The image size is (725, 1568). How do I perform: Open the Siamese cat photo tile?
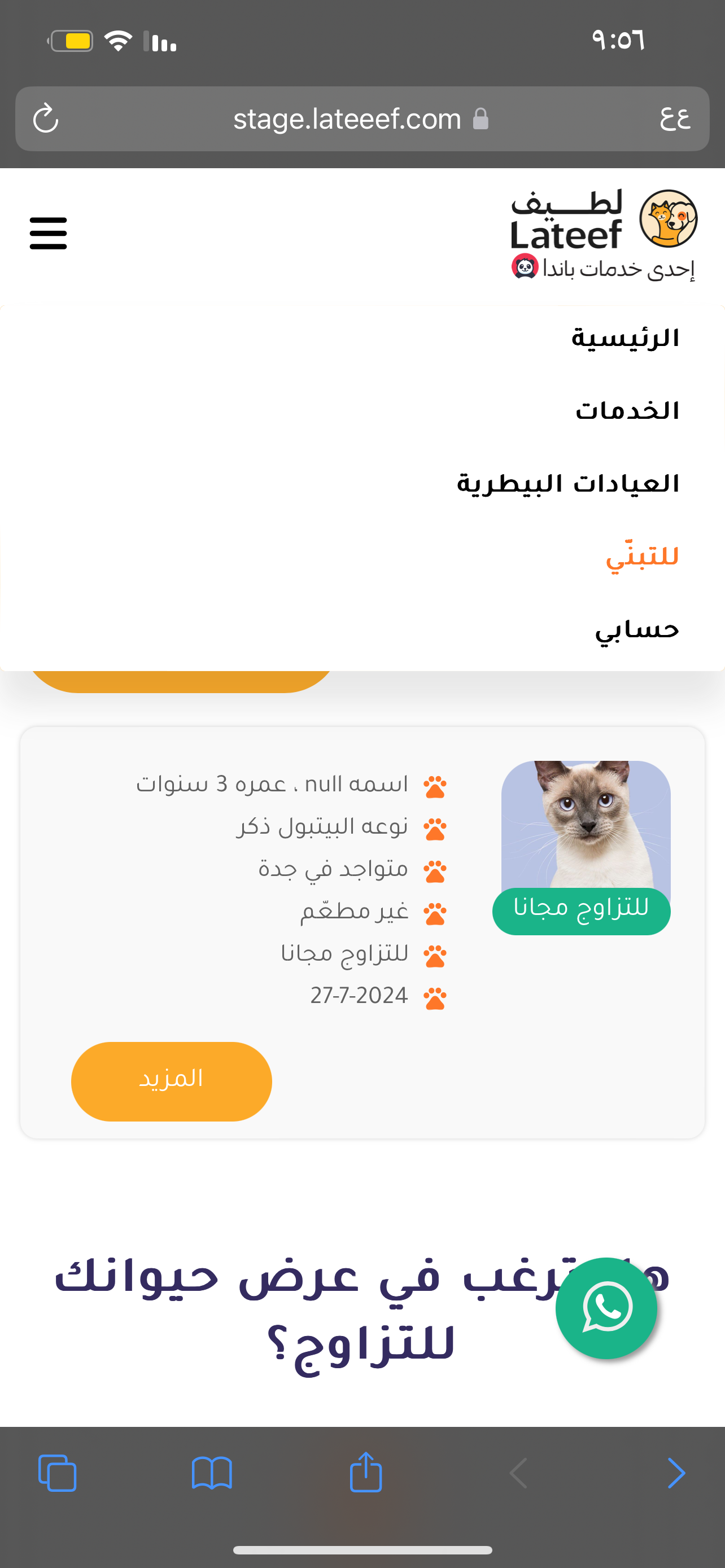point(585,825)
